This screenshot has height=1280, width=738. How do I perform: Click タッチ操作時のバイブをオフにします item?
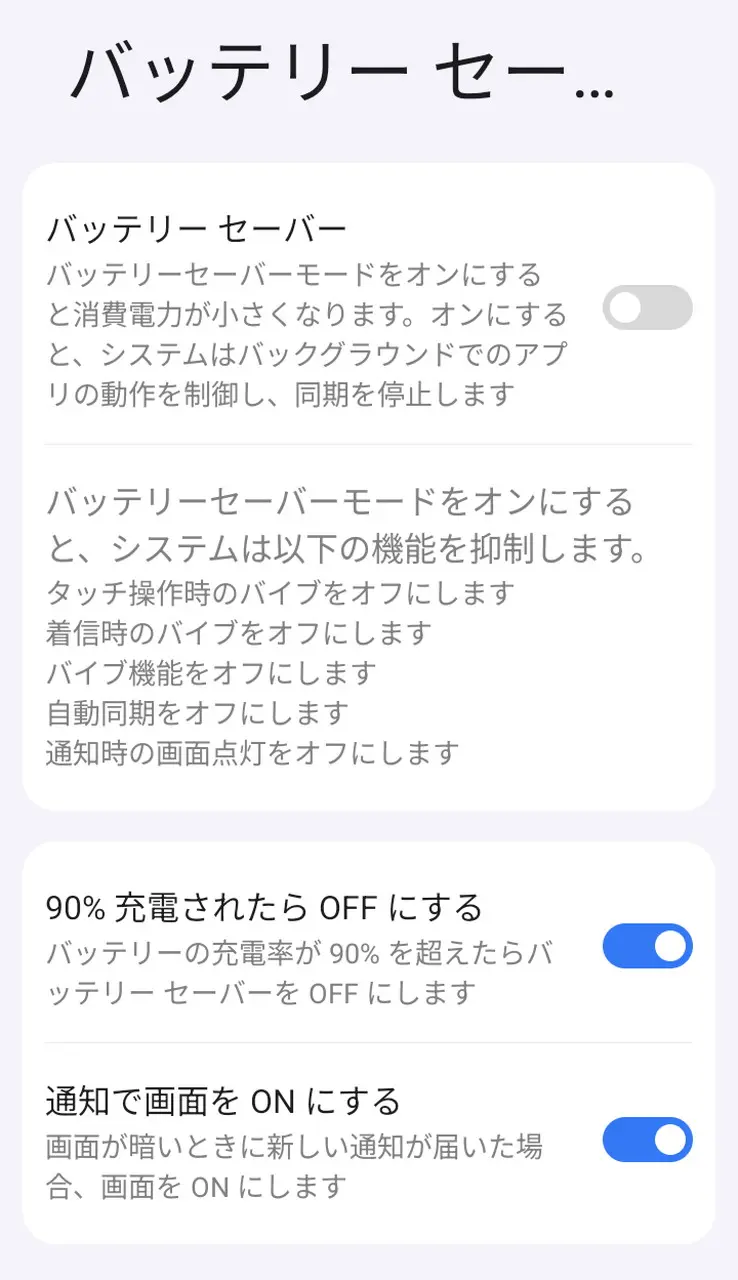(280, 593)
